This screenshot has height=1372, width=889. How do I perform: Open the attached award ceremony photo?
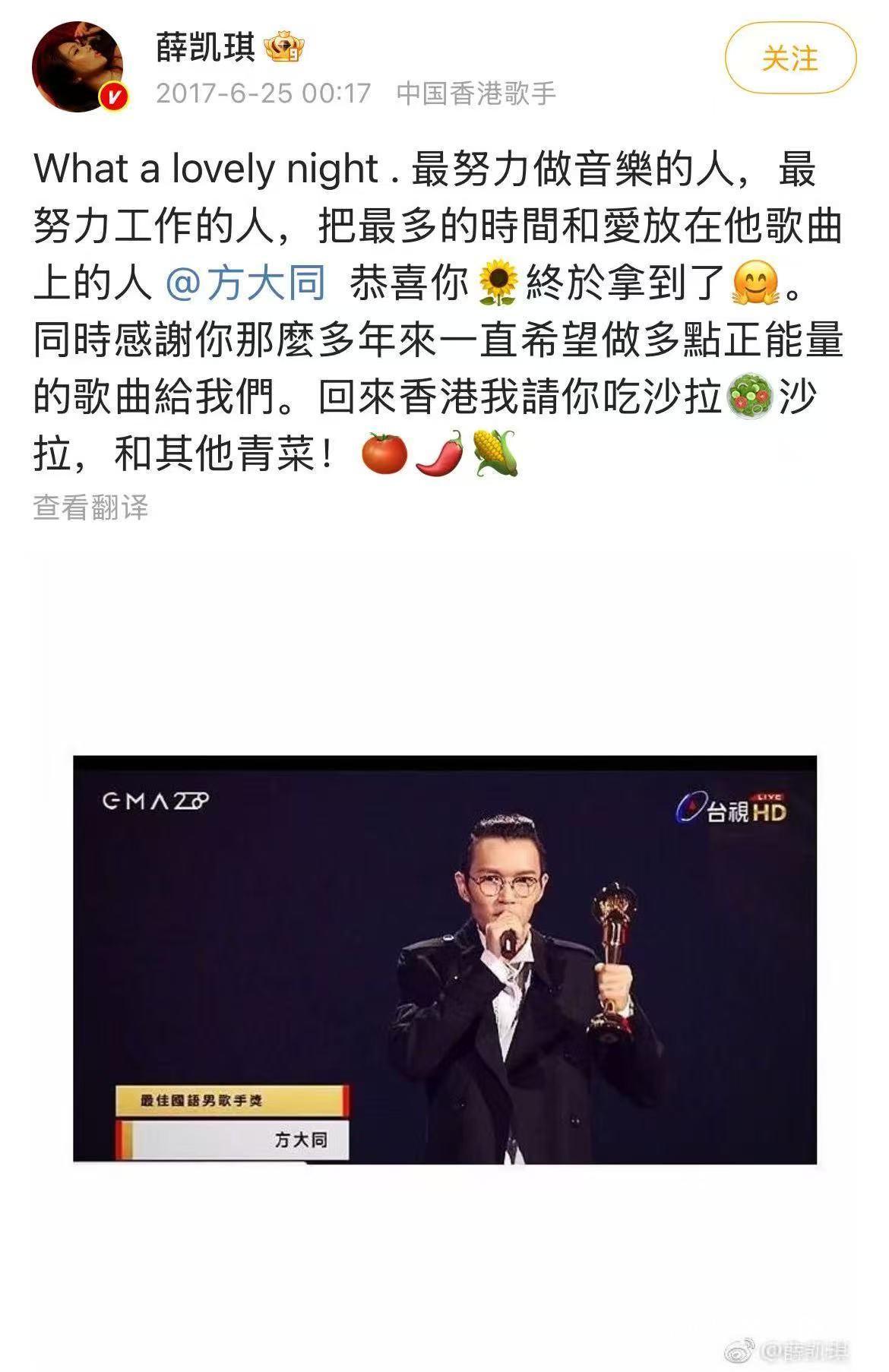tap(444, 959)
